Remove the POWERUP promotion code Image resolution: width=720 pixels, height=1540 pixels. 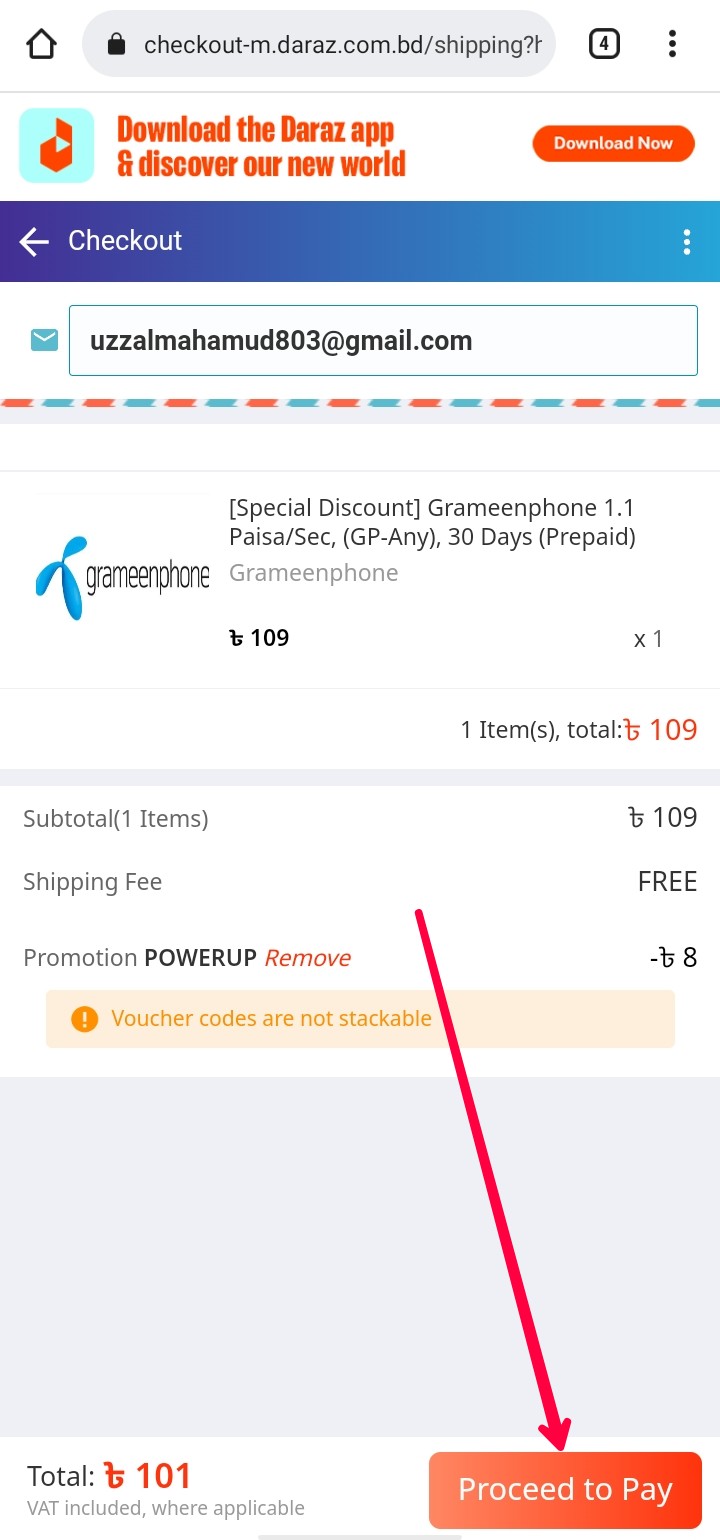click(307, 958)
